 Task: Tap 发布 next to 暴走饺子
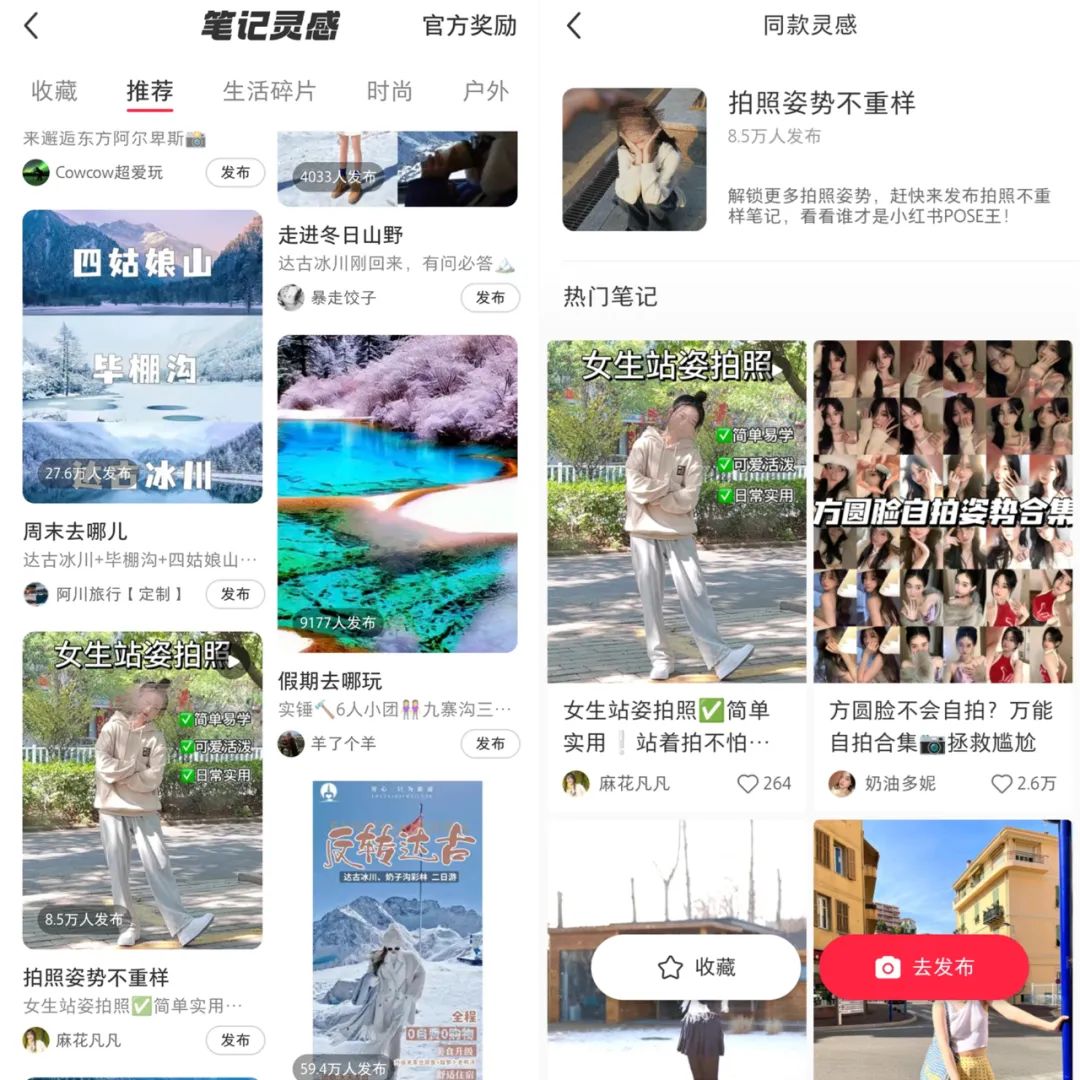tap(490, 297)
